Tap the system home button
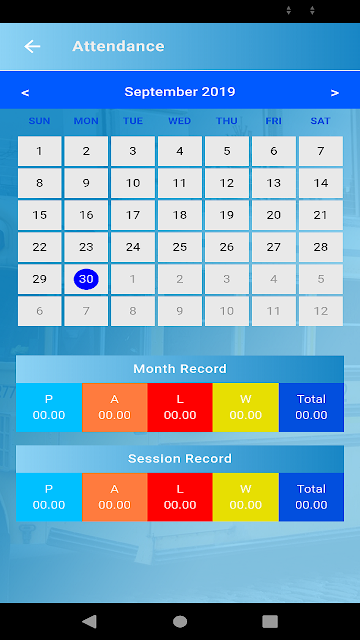The width and height of the screenshot is (360, 640). (x=180, y=622)
